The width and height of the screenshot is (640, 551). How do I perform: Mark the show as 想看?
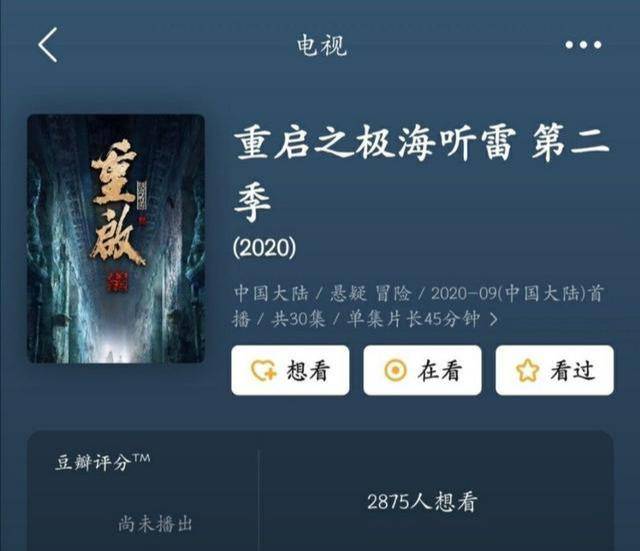pos(290,371)
